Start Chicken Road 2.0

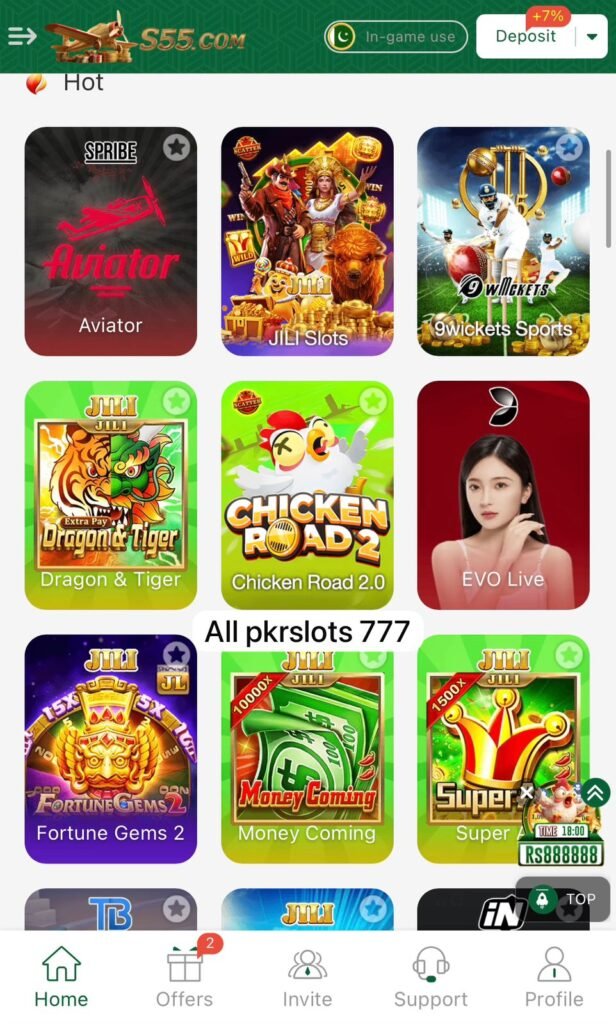click(x=307, y=495)
